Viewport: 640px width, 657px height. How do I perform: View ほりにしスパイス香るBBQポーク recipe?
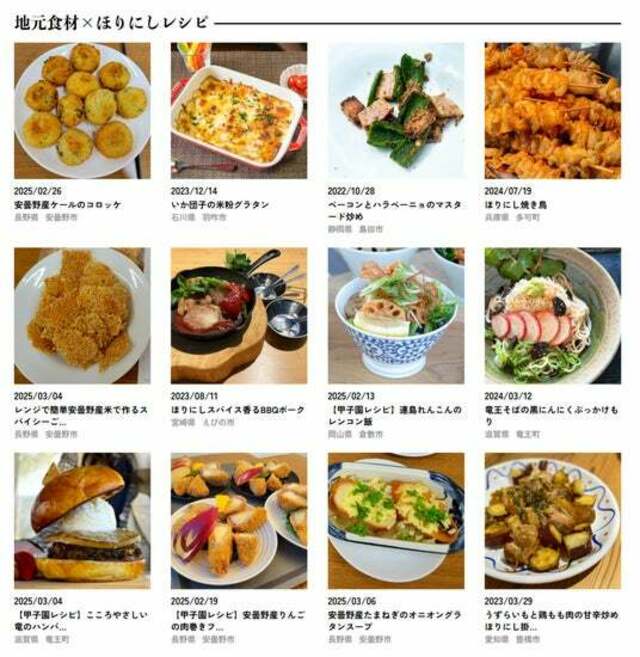tap(239, 316)
